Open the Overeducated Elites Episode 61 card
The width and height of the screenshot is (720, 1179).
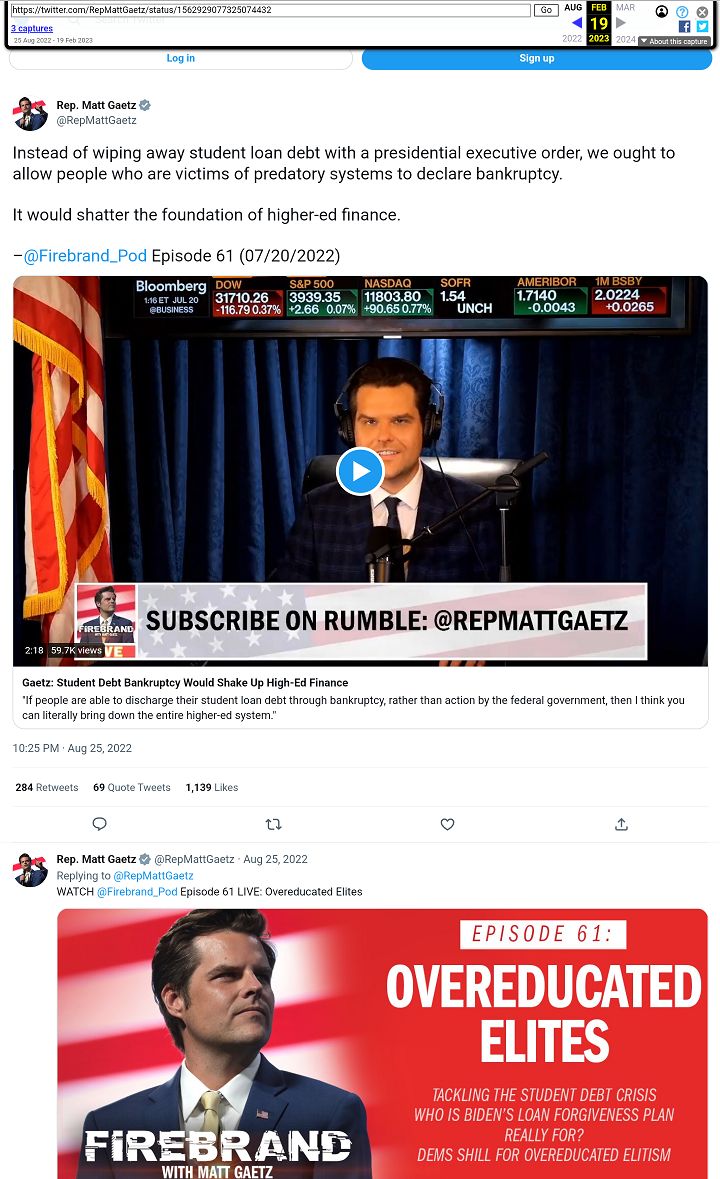pos(382,1040)
